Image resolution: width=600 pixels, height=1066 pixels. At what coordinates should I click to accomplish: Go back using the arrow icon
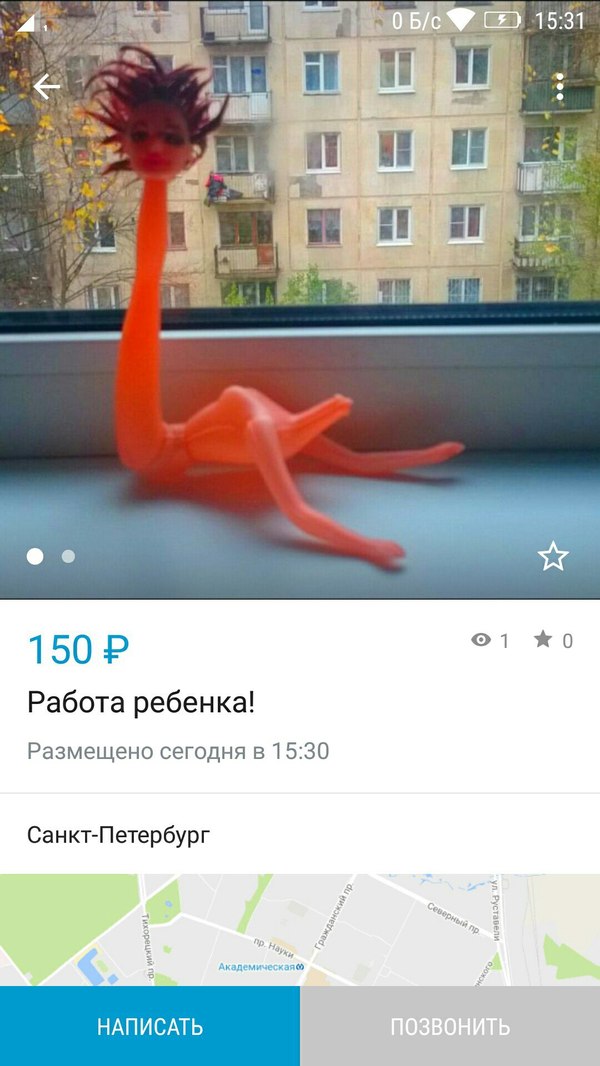point(46,87)
